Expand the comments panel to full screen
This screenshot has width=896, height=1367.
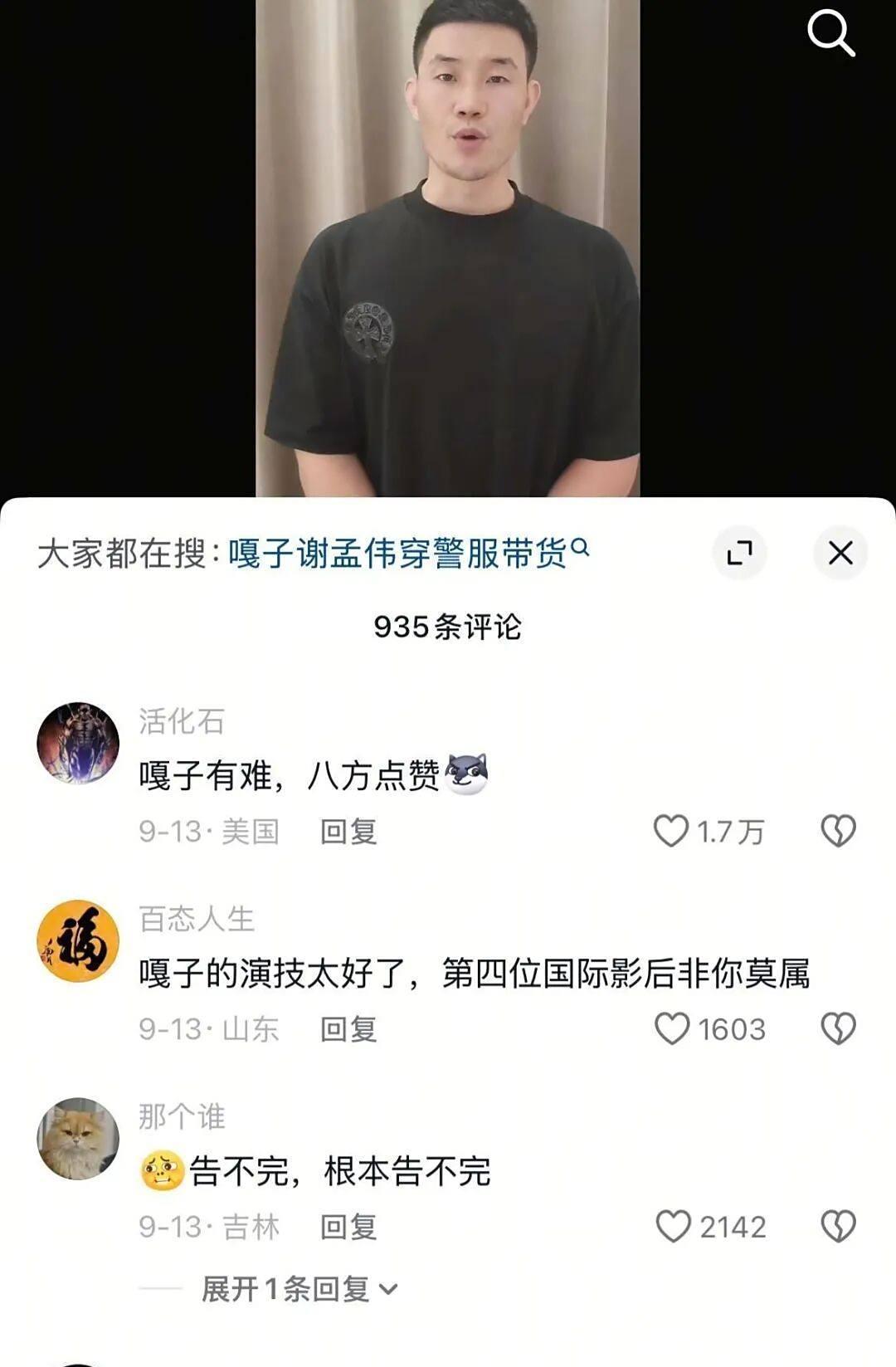[x=739, y=553]
